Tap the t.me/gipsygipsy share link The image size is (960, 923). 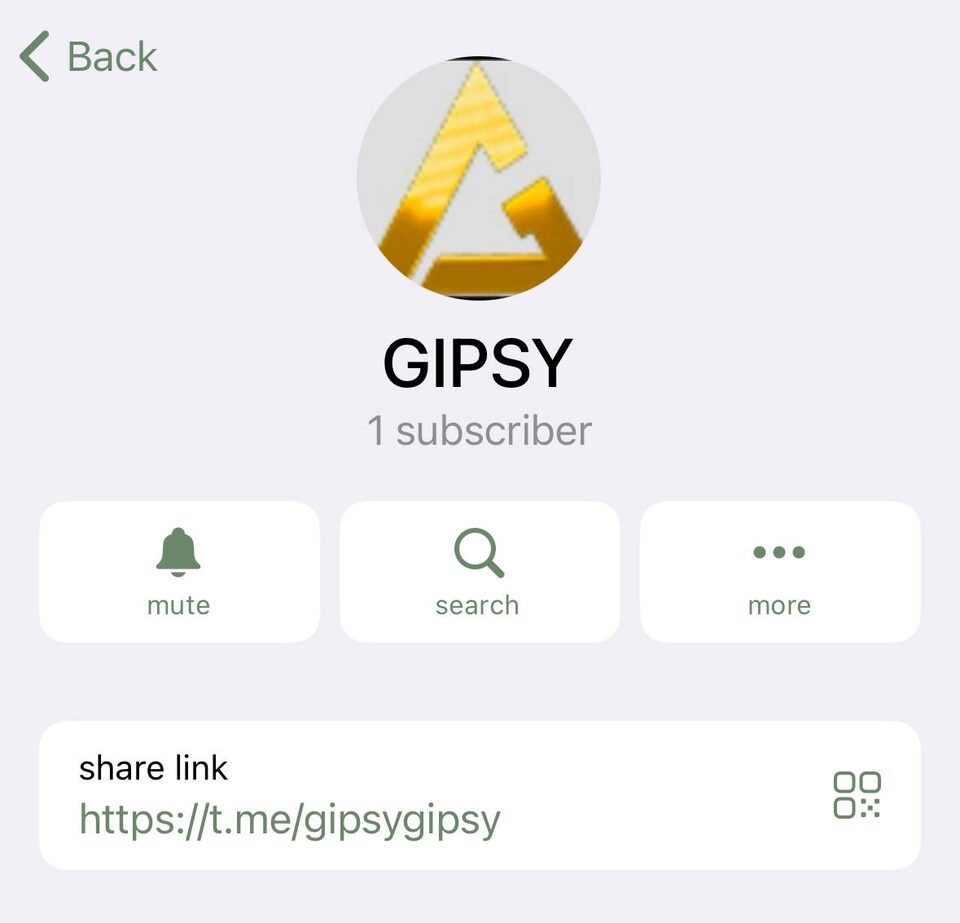(290, 820)
